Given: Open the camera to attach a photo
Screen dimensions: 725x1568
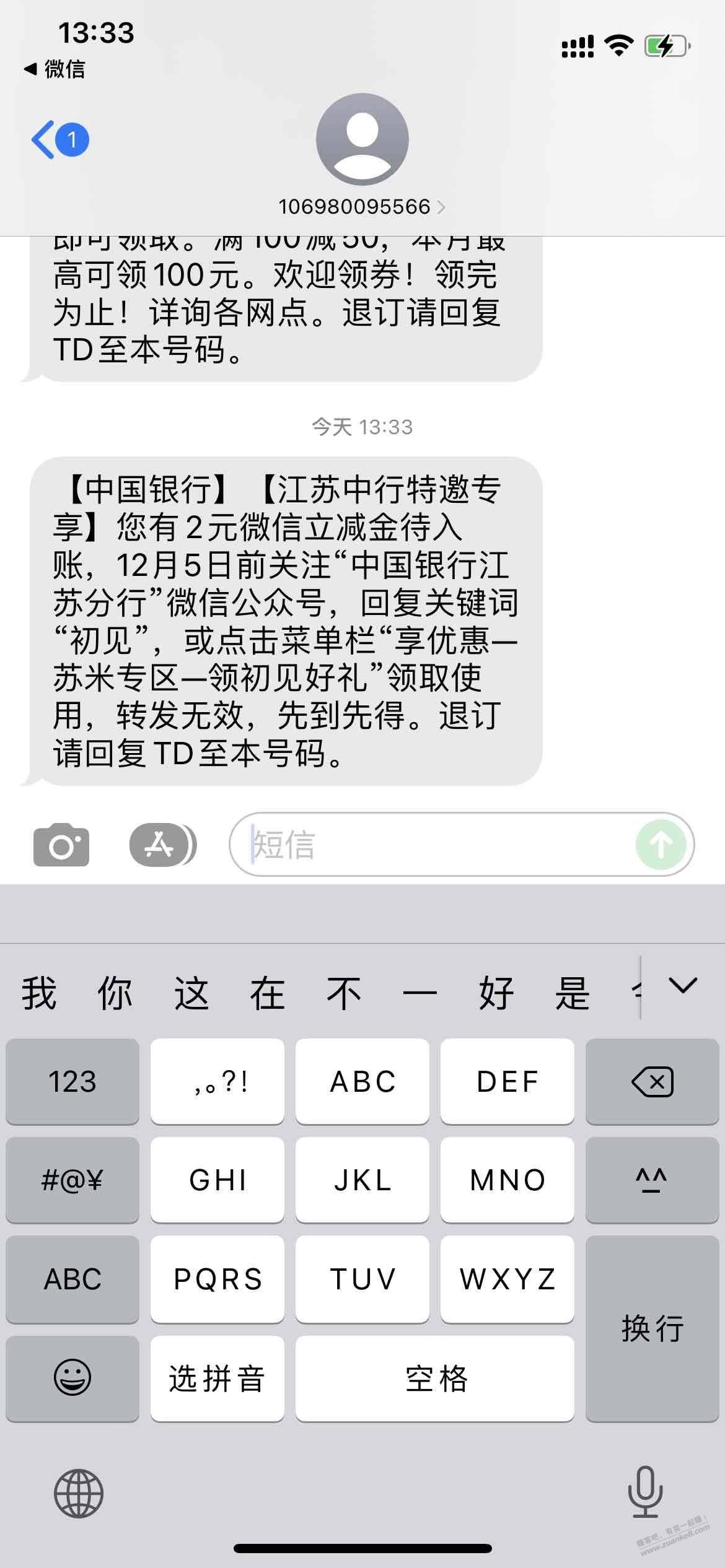Looking at the screenshot, I should click(61, 845).
